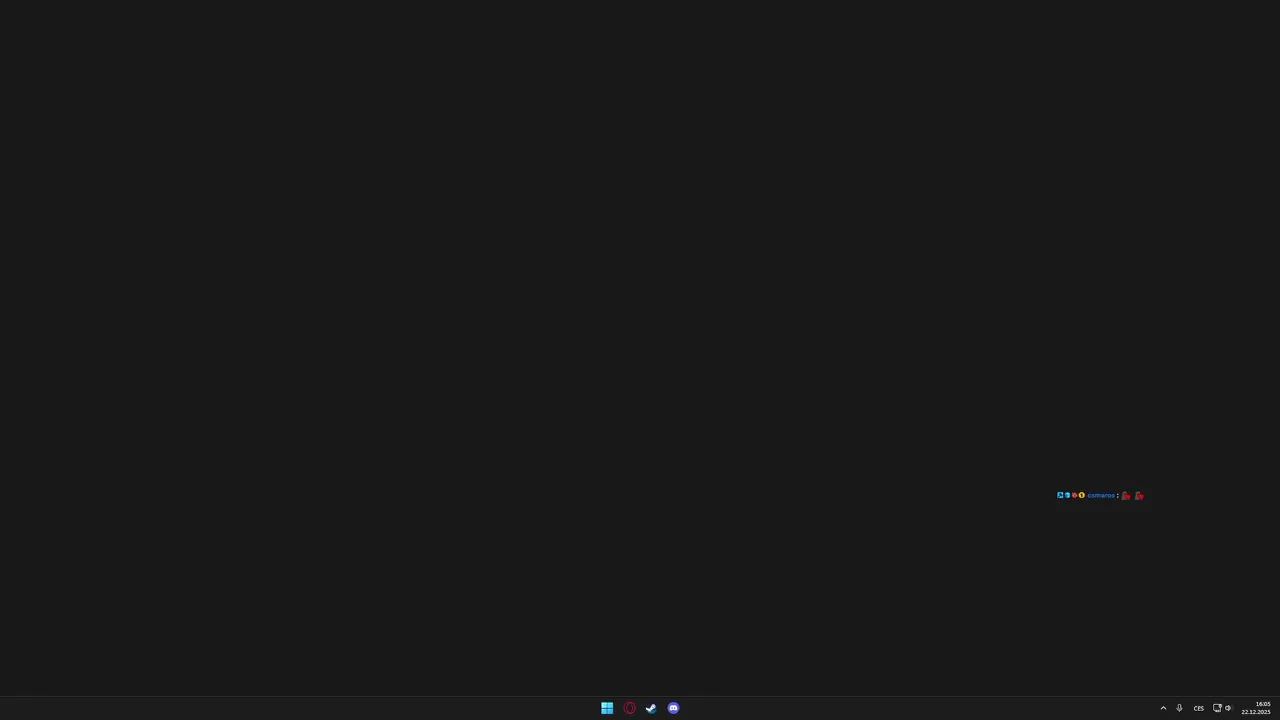Image resolution: width=1280 pixels, height=720 pixels.
Task: Expand the hidden system tray icons
Action: [x=1163, y=708]
